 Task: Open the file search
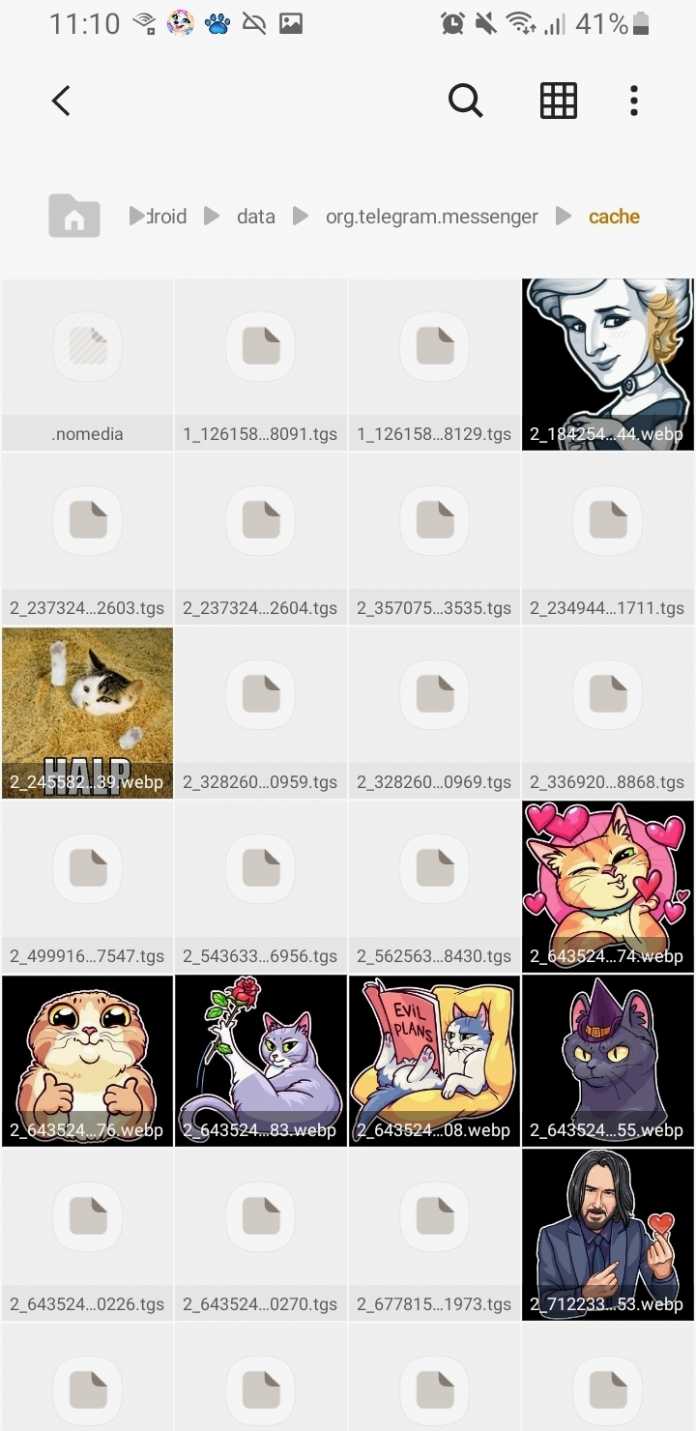tap(465, 101)
